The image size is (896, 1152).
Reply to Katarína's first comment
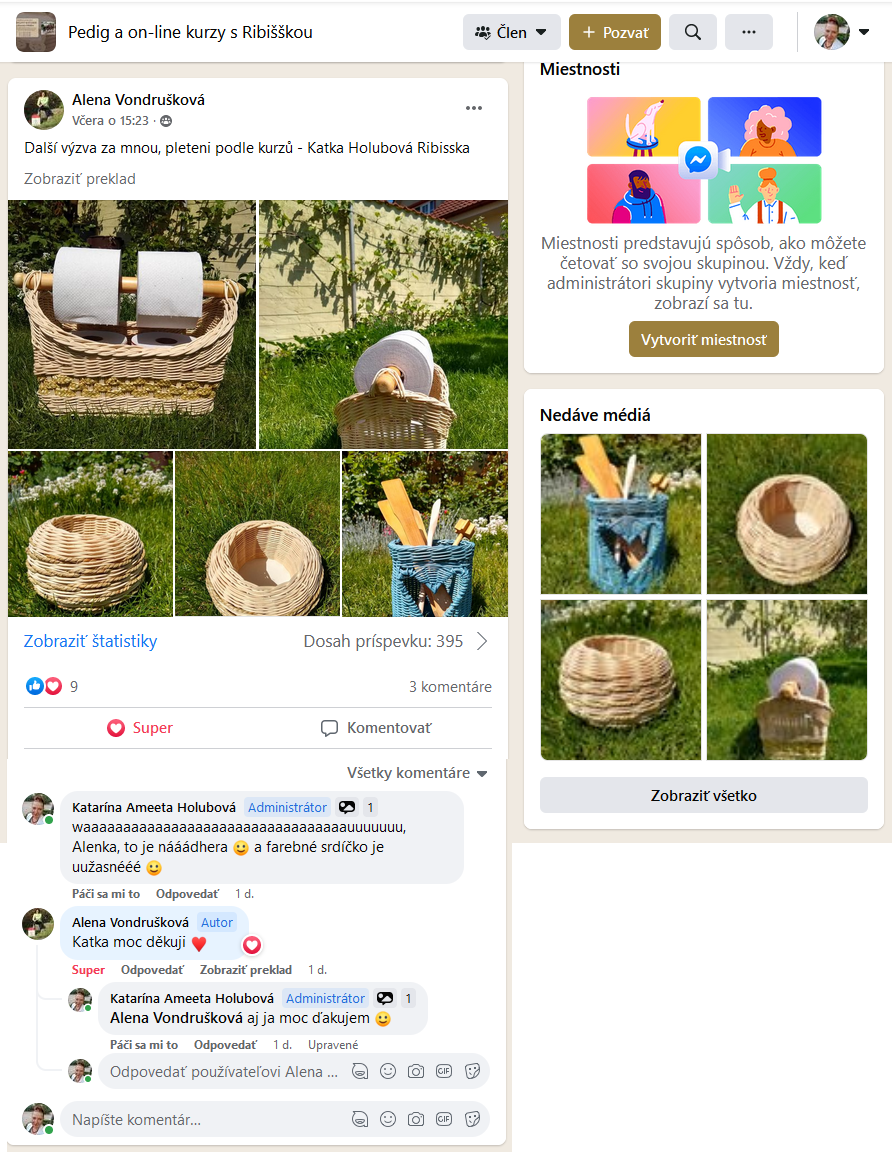tap(187, 893)
